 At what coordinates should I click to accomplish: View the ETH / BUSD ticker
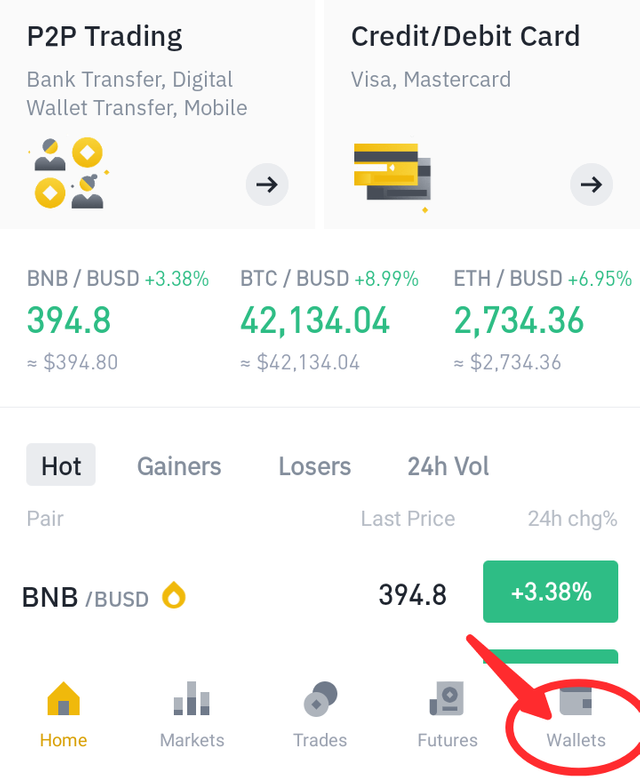click(542, 320)
